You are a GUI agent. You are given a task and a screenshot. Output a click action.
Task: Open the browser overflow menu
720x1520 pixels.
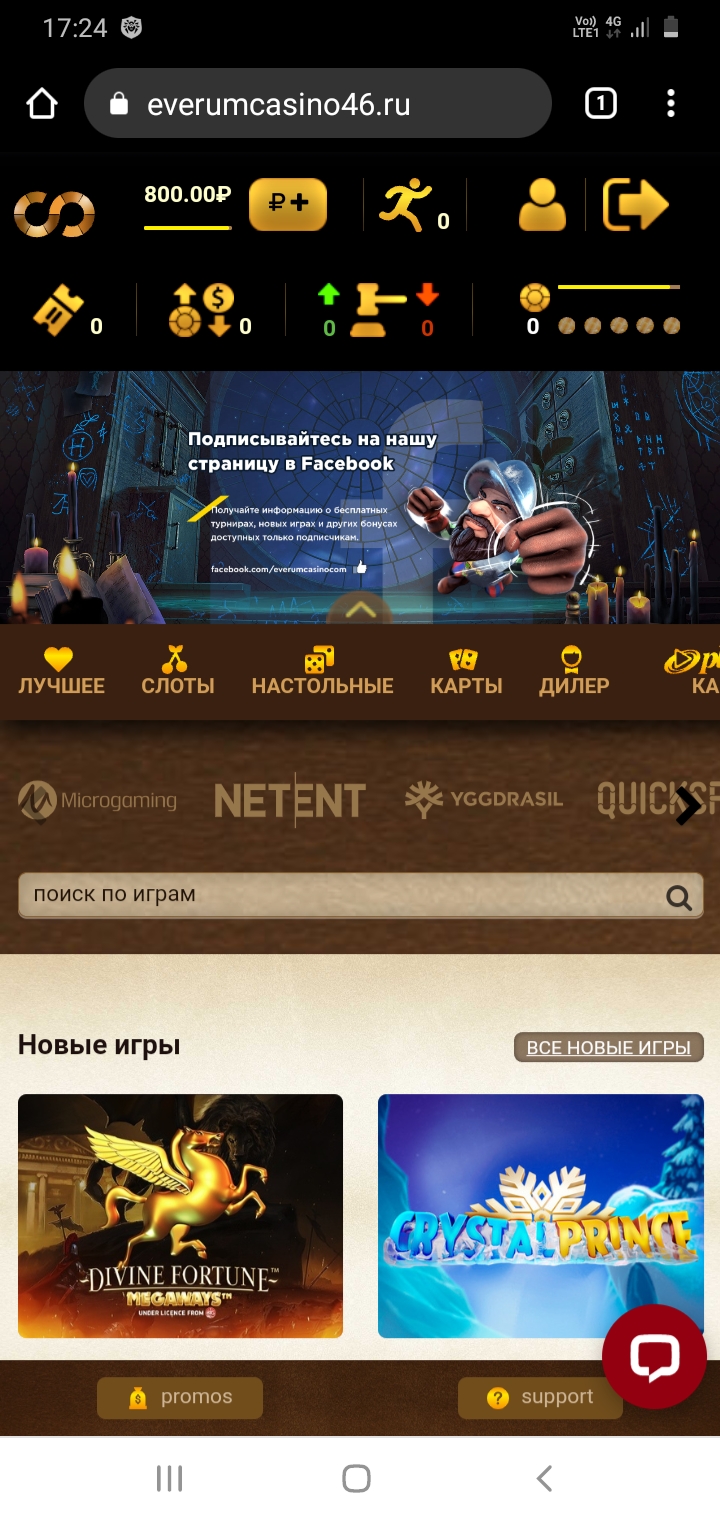click(x=671, y=104)
